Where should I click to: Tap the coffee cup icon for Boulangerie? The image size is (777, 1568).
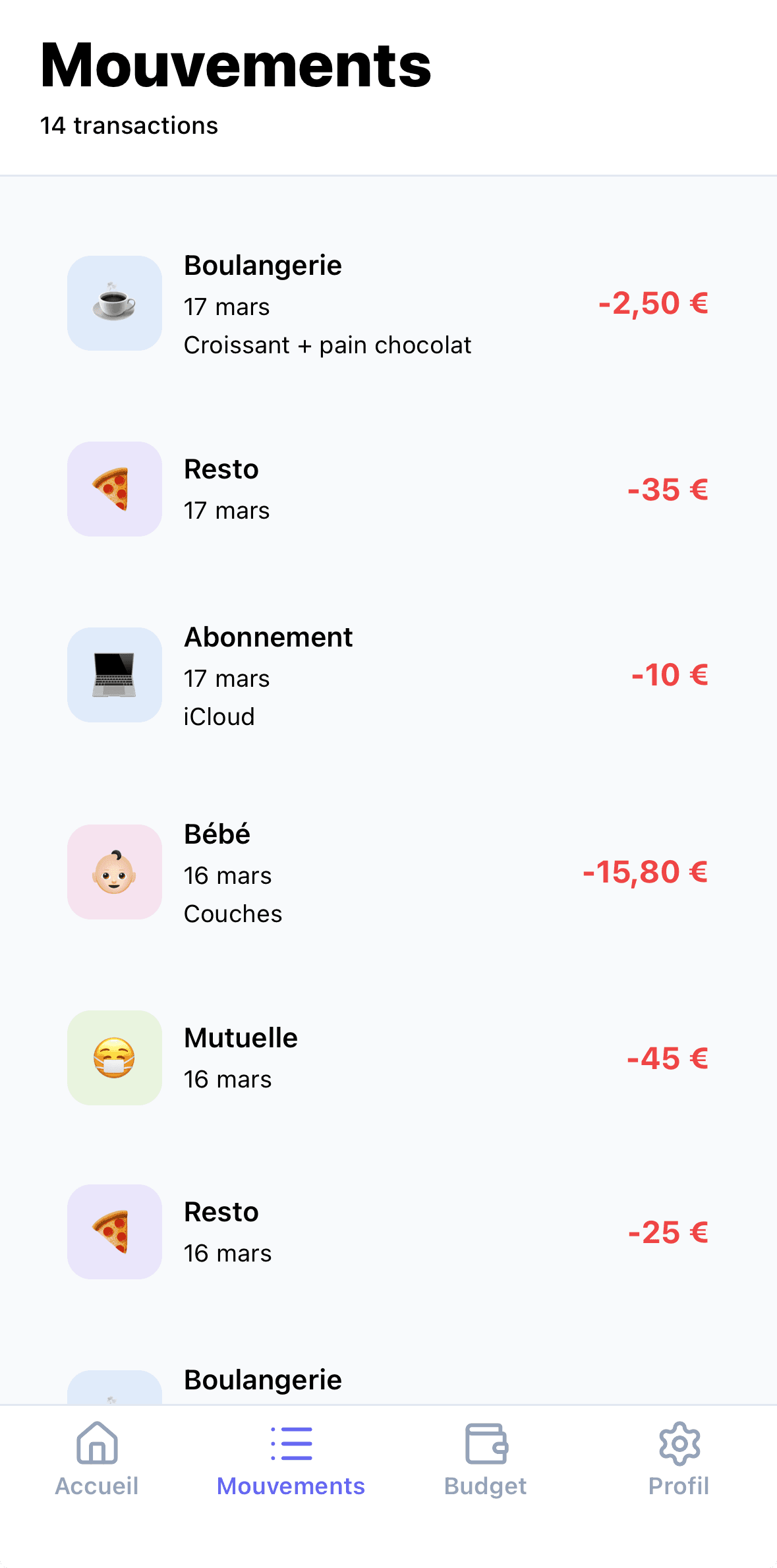tap(113, 303)
